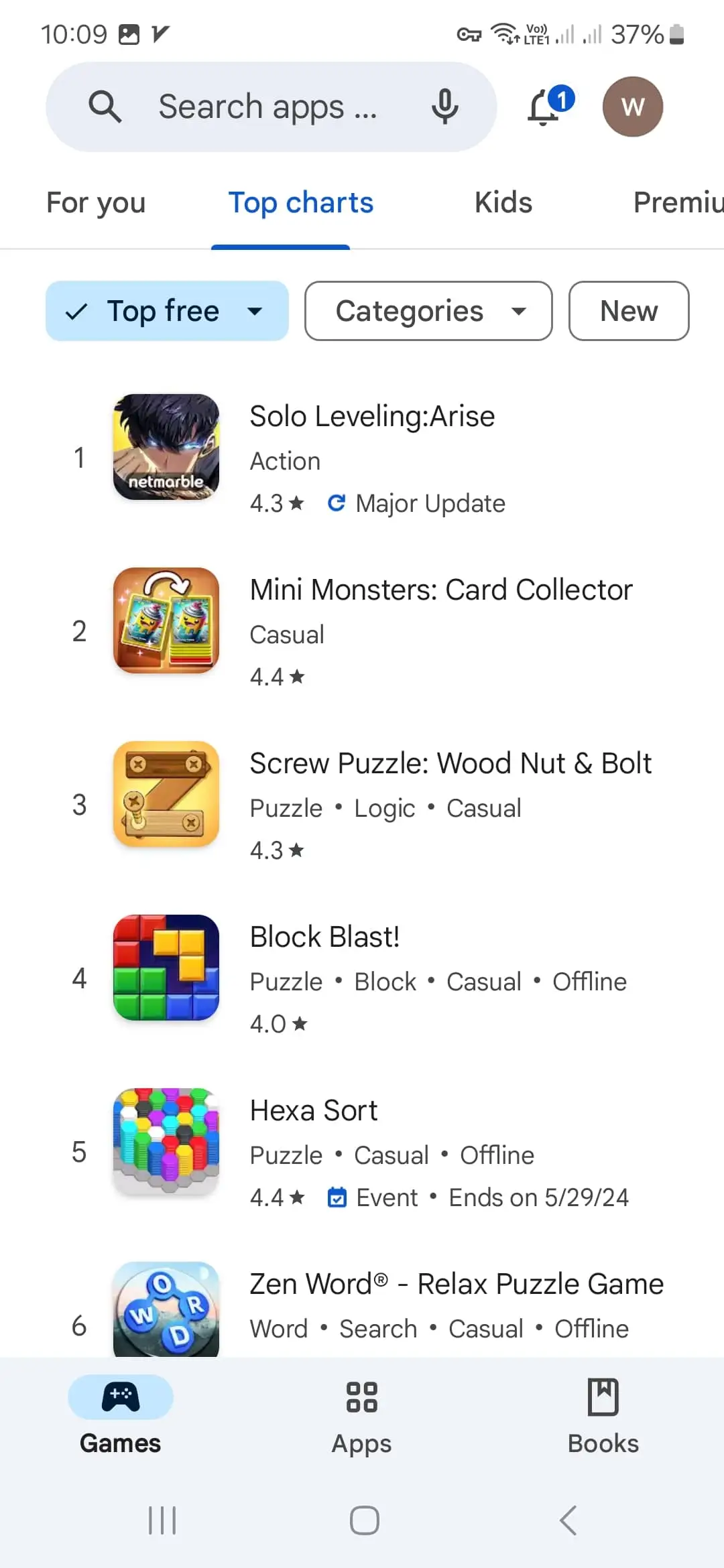
Task: Switch to the Premium tab
Action: [x=677, y=203]
